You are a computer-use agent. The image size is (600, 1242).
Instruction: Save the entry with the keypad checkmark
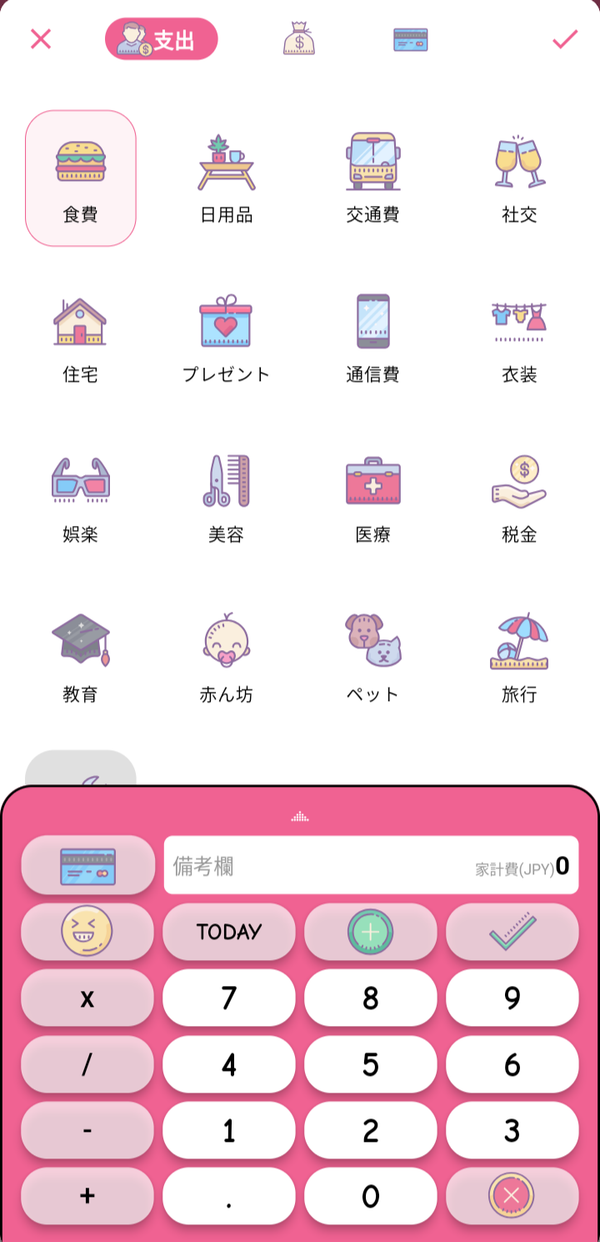click(x=512, y=932)
